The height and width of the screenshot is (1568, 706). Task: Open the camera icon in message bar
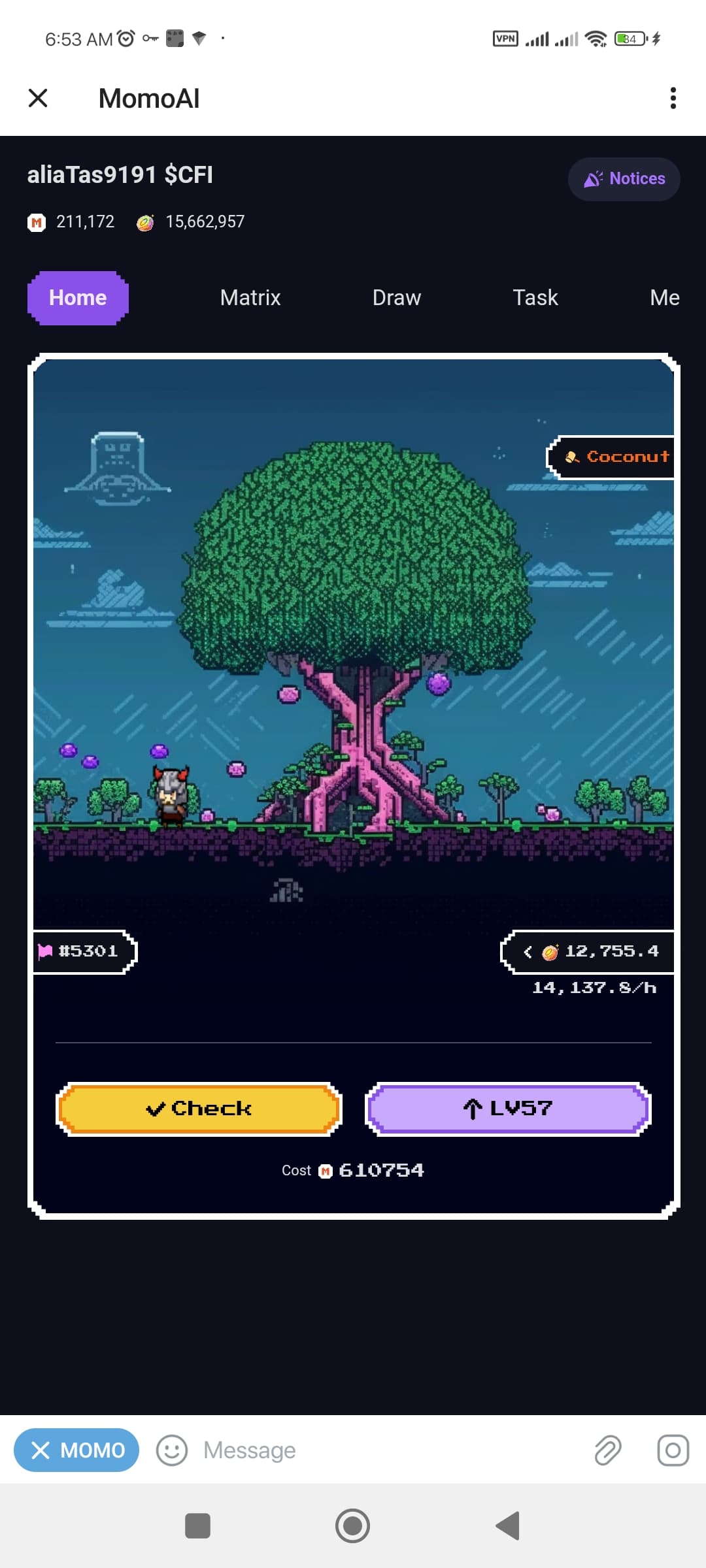673,1450
